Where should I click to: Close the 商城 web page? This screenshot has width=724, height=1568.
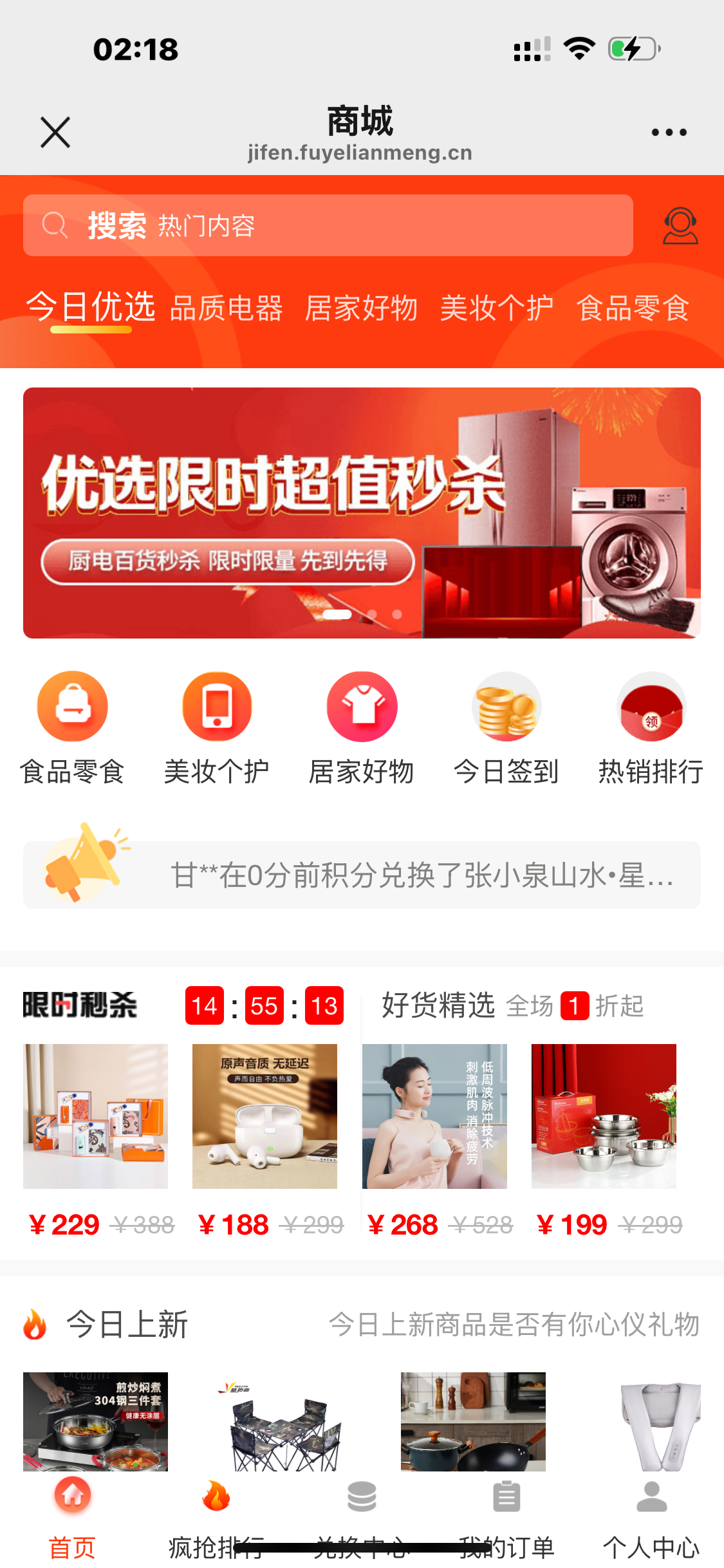click(x=55, y=133)
